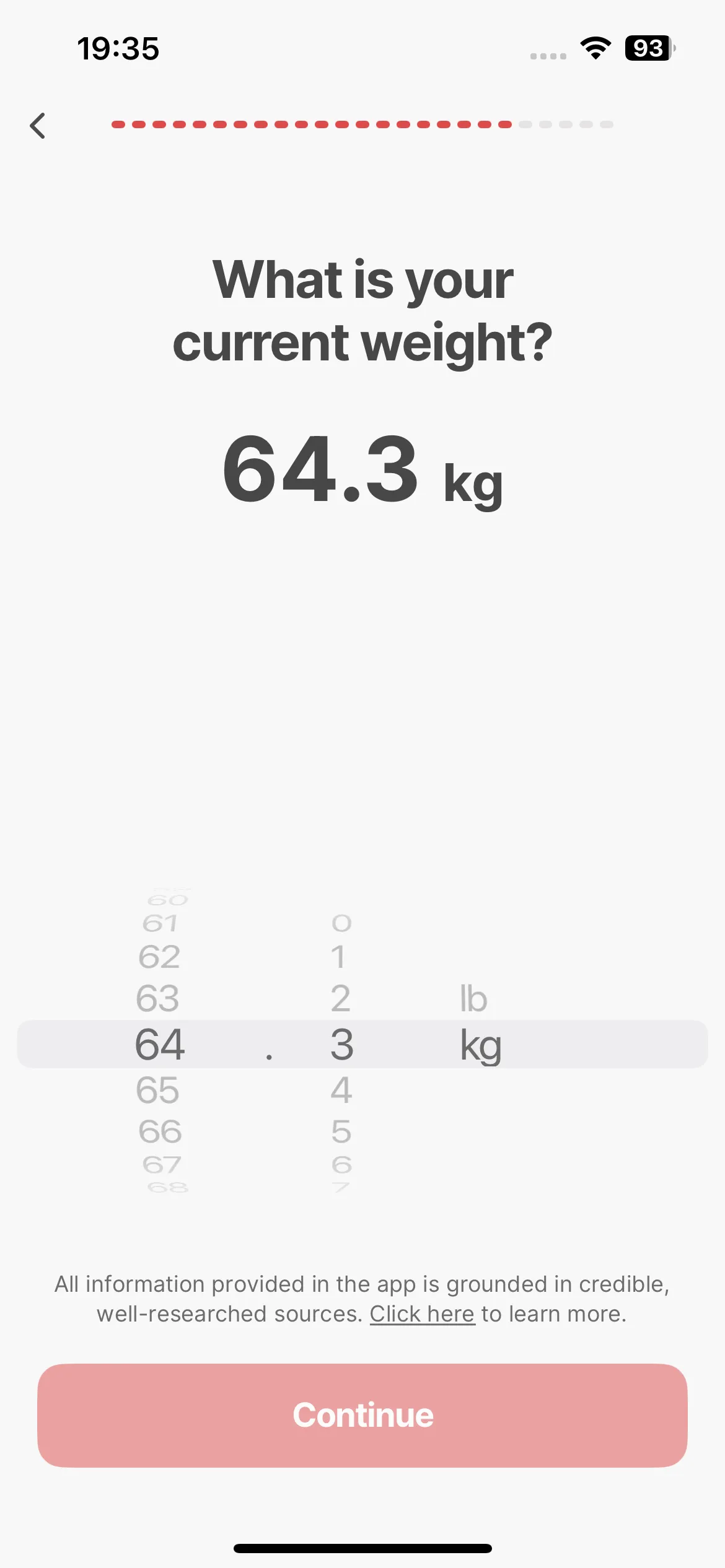Choose 4 in the decimal wheel
Viewport: 725px width, 1568px height.
click(341, 1090)
